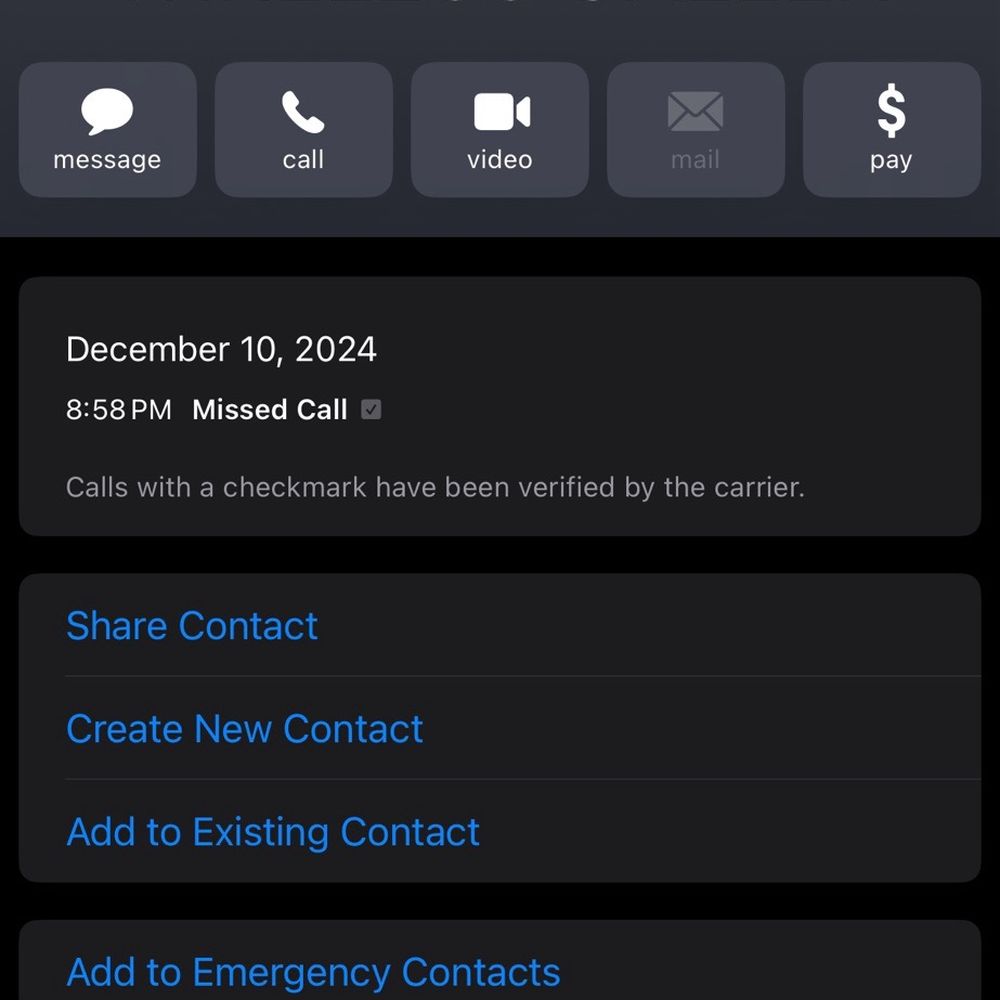The width and height of the screenshot is (1000, 1000).
Task: Choose Create New Contact
Action: (x=245, y=729)
